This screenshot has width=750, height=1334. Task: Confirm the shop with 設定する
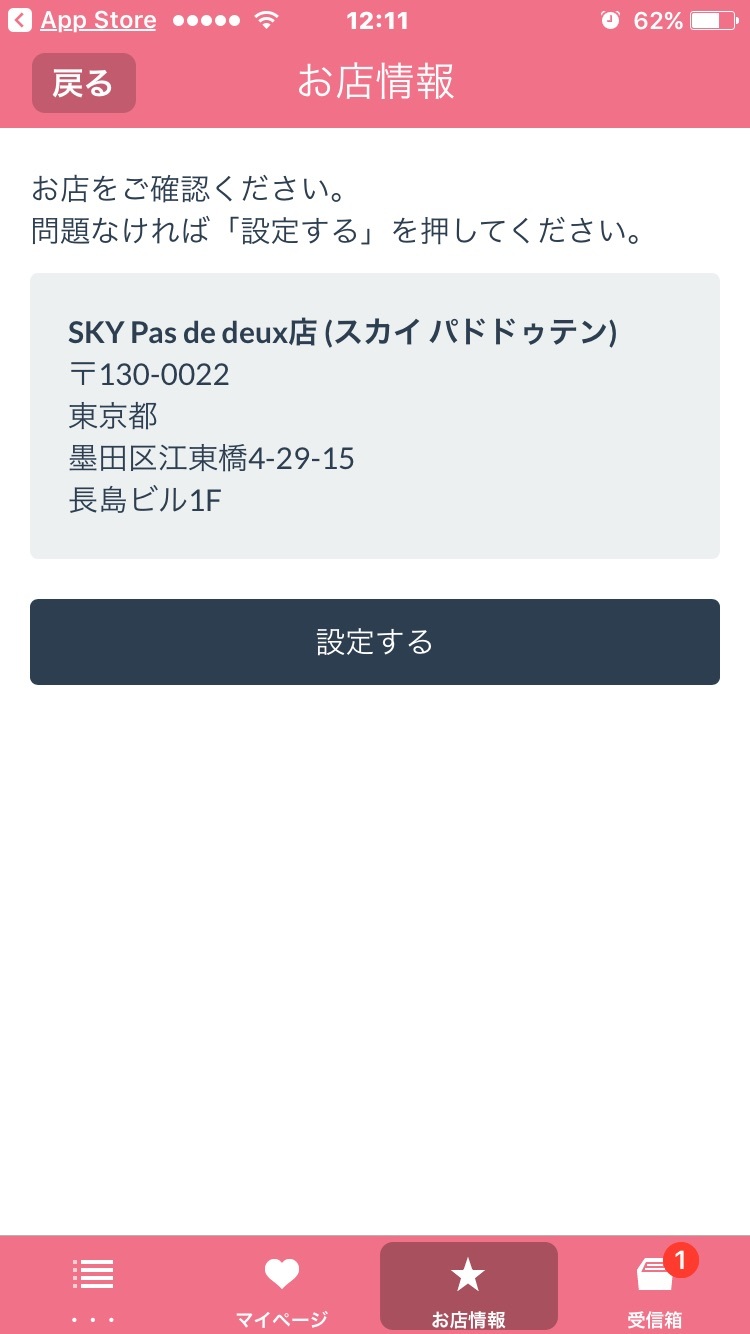pos(375,642)
